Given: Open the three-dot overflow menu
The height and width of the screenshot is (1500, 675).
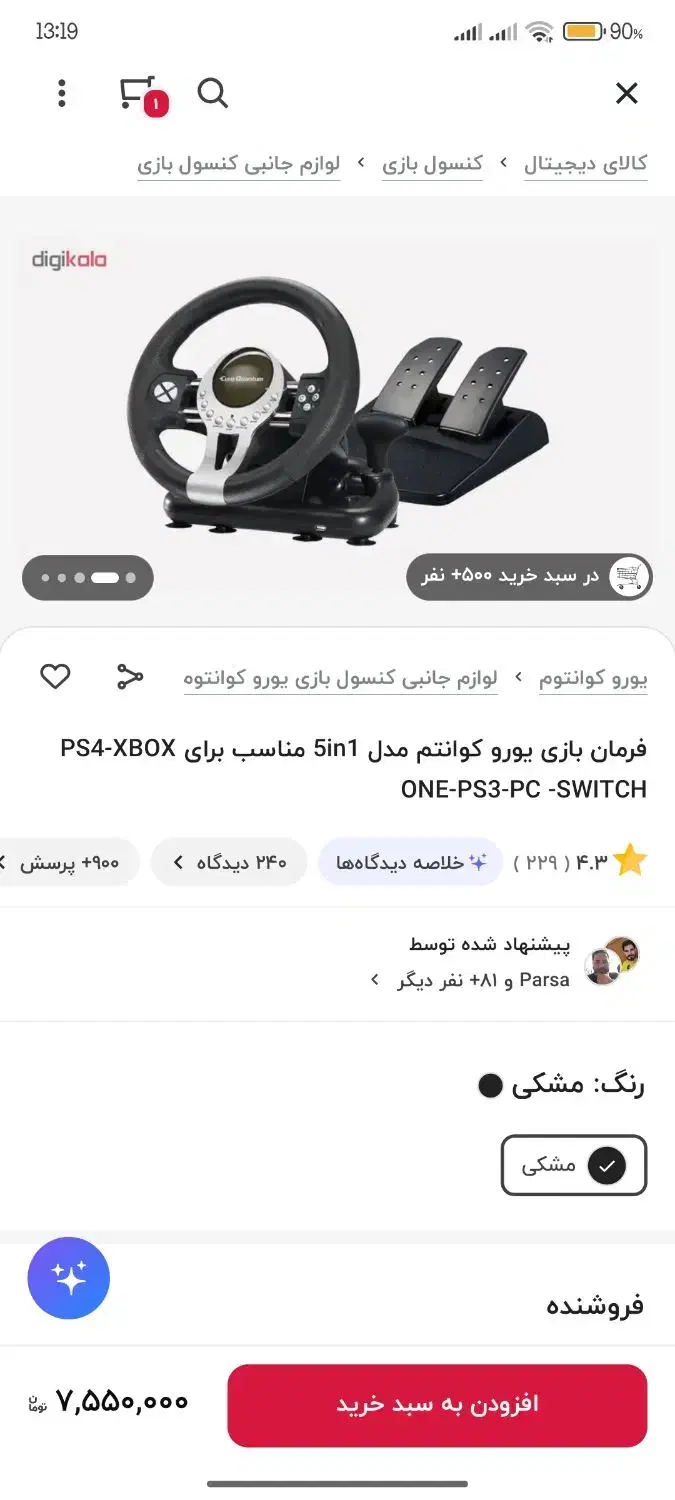Looking at the screenshot, I should 62,94.
